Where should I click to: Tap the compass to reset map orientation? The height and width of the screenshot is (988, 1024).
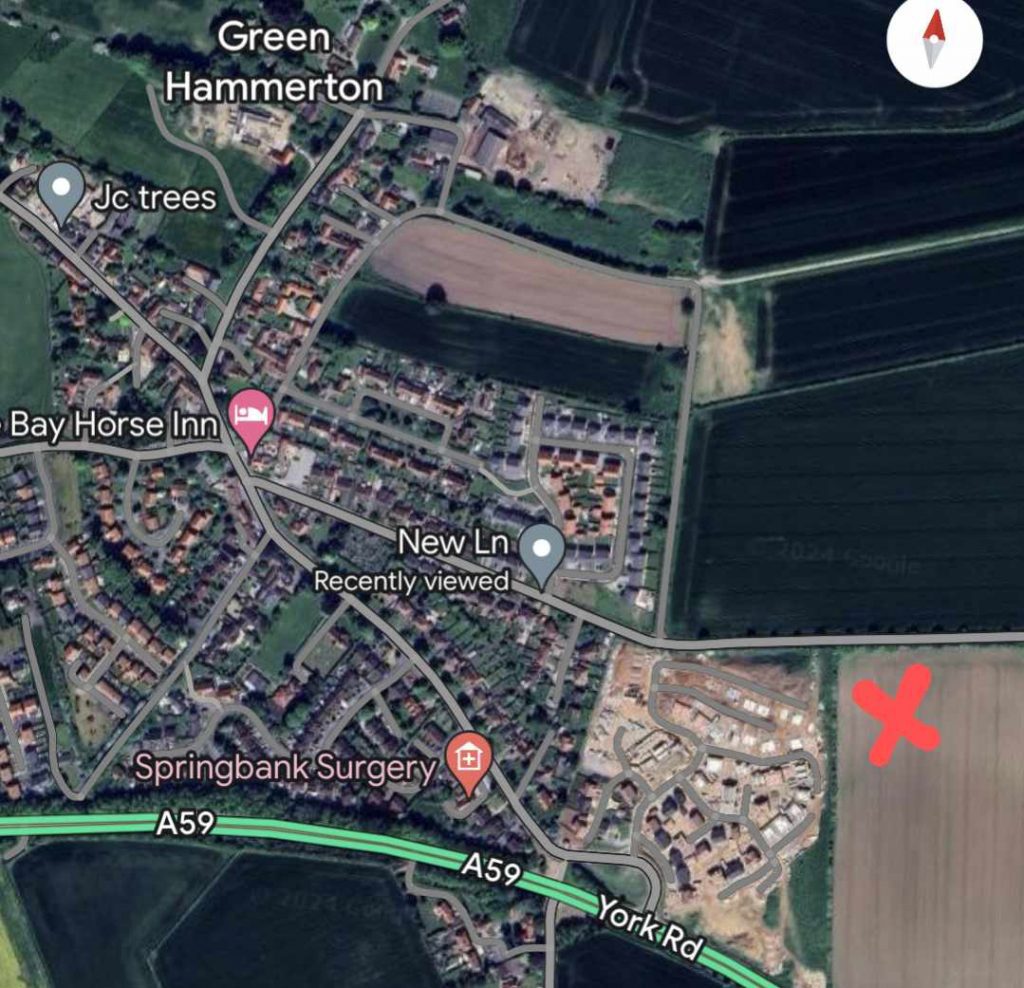coord(934,40)
